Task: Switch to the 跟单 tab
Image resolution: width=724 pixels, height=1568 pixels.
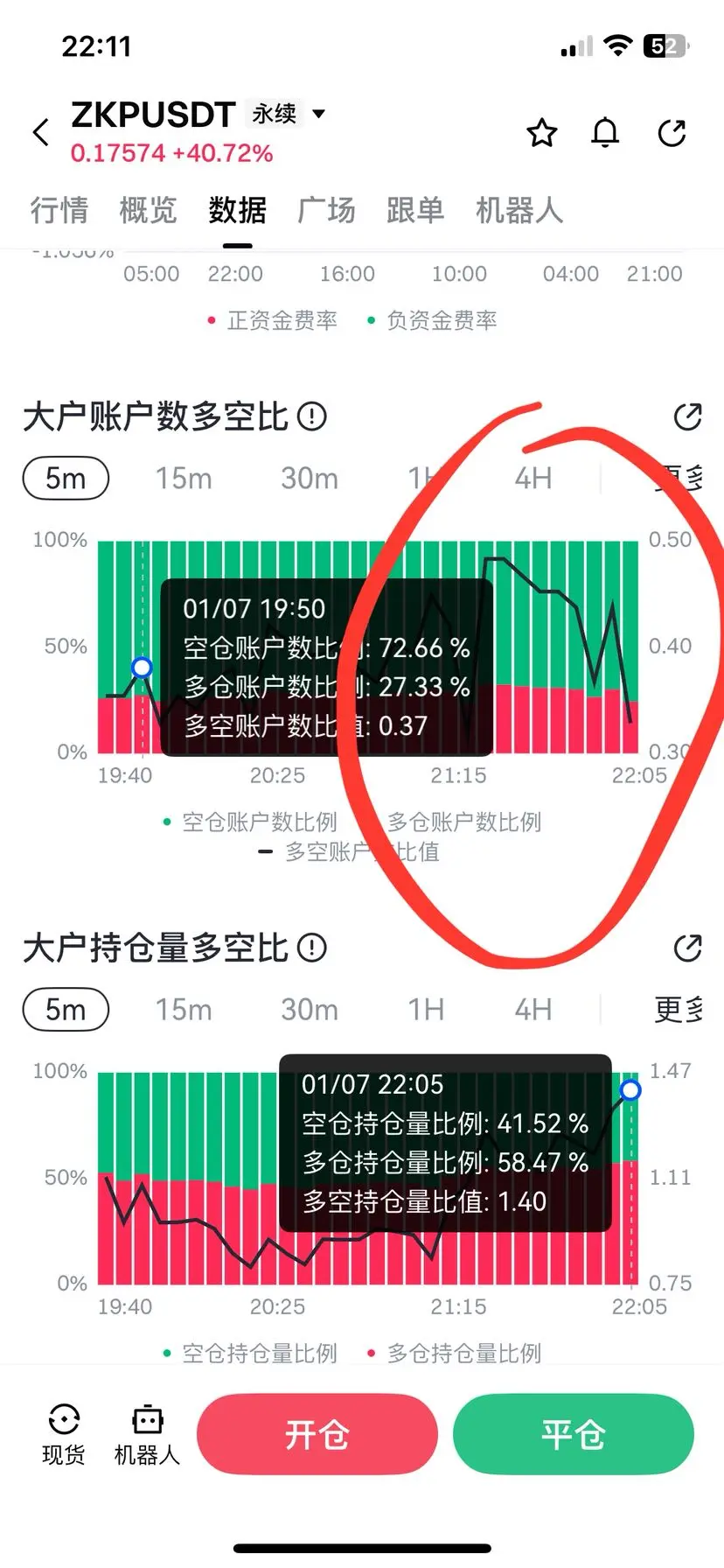Action: tap(415, 210)
